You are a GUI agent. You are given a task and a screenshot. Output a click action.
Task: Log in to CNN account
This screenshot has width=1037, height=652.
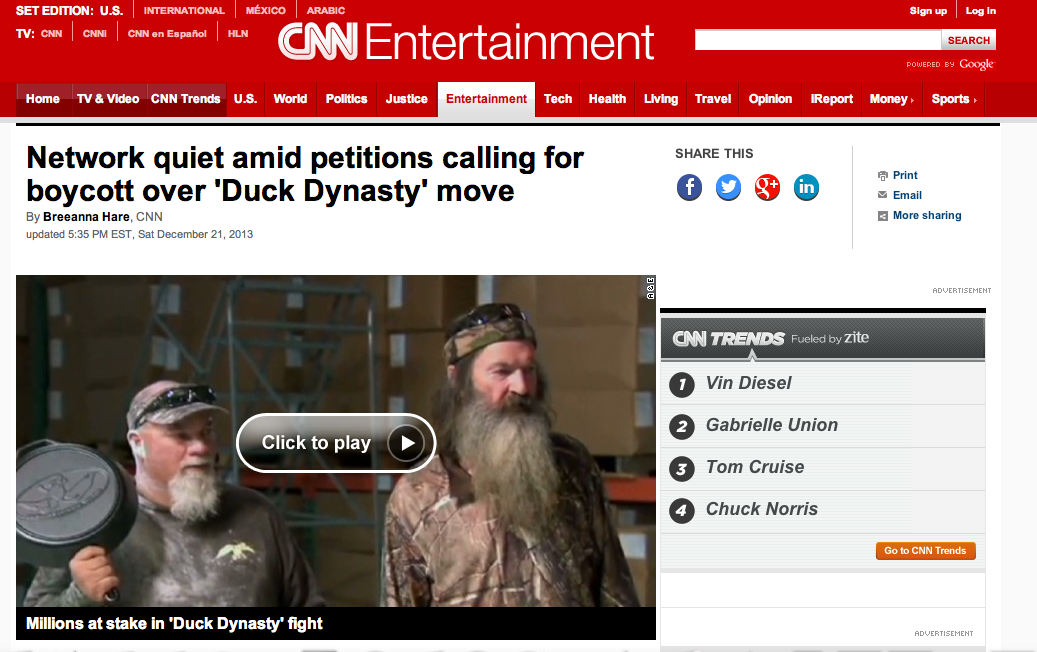[980, 11]
